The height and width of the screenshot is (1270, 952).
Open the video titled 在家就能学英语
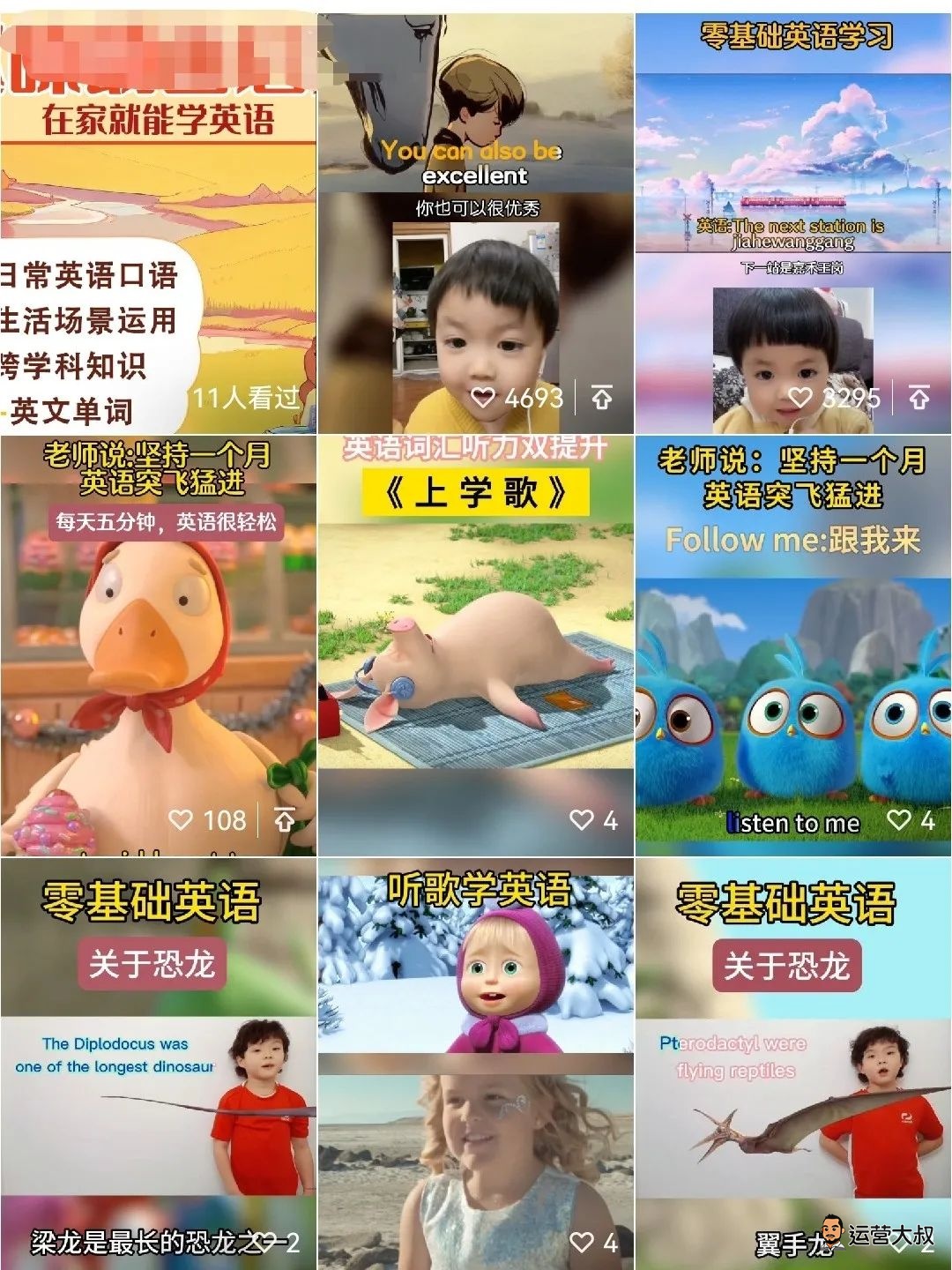159,220
